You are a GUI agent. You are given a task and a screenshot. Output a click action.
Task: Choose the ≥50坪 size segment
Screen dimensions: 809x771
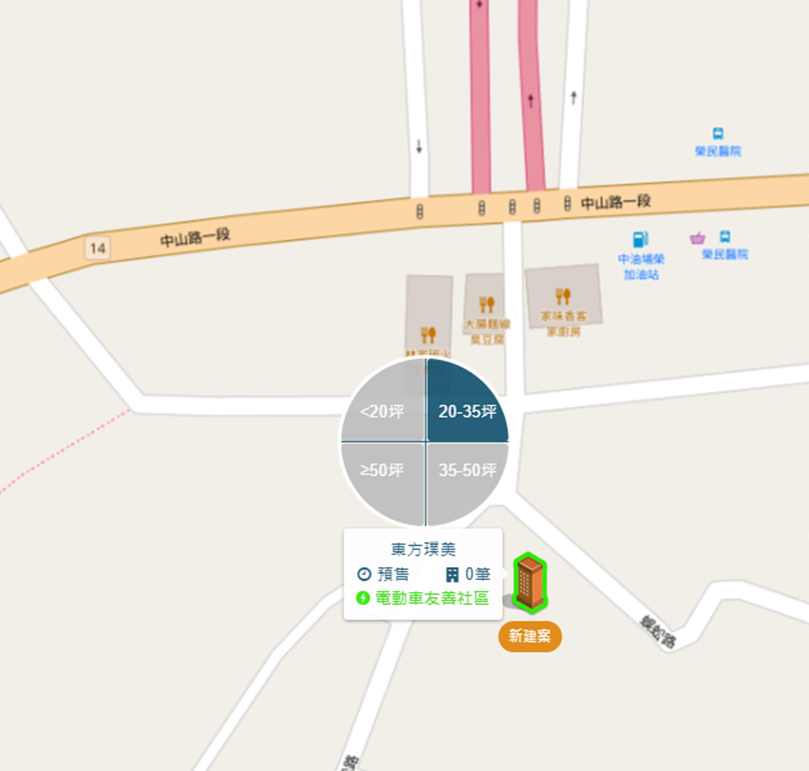pyautogui.click(x=383, y=471)
